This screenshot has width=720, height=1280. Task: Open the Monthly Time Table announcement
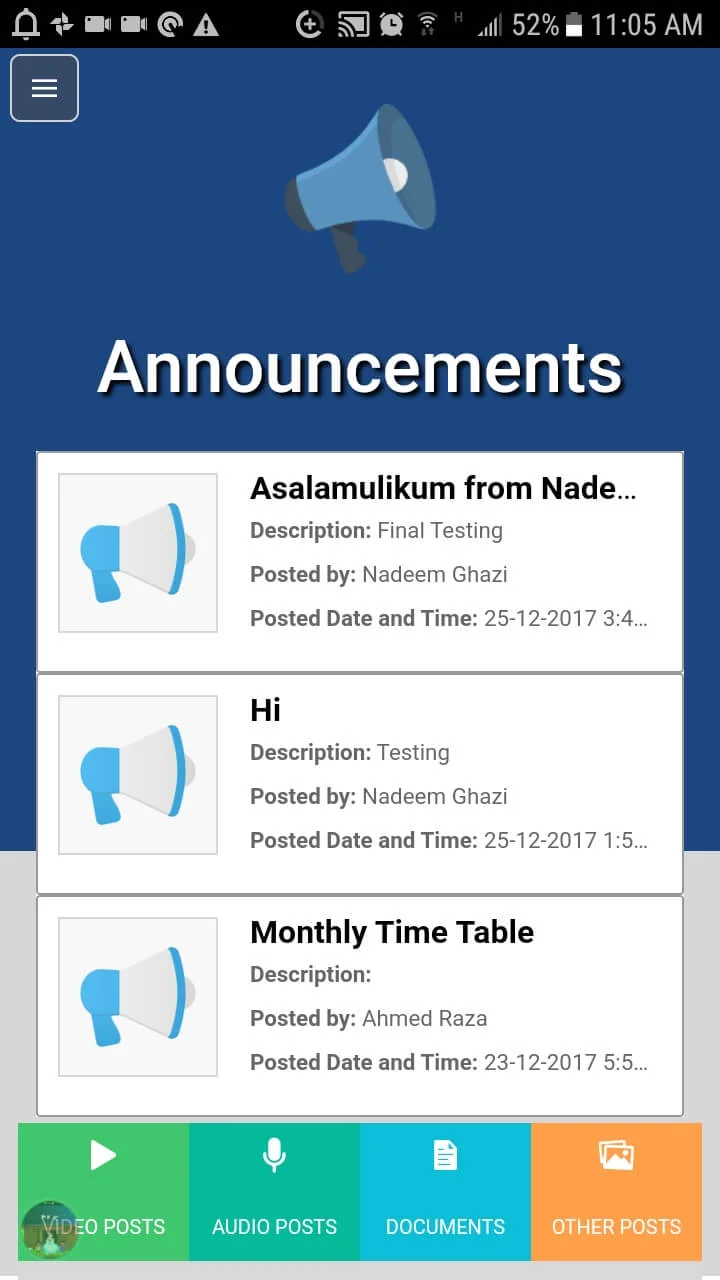point(360,1005)
